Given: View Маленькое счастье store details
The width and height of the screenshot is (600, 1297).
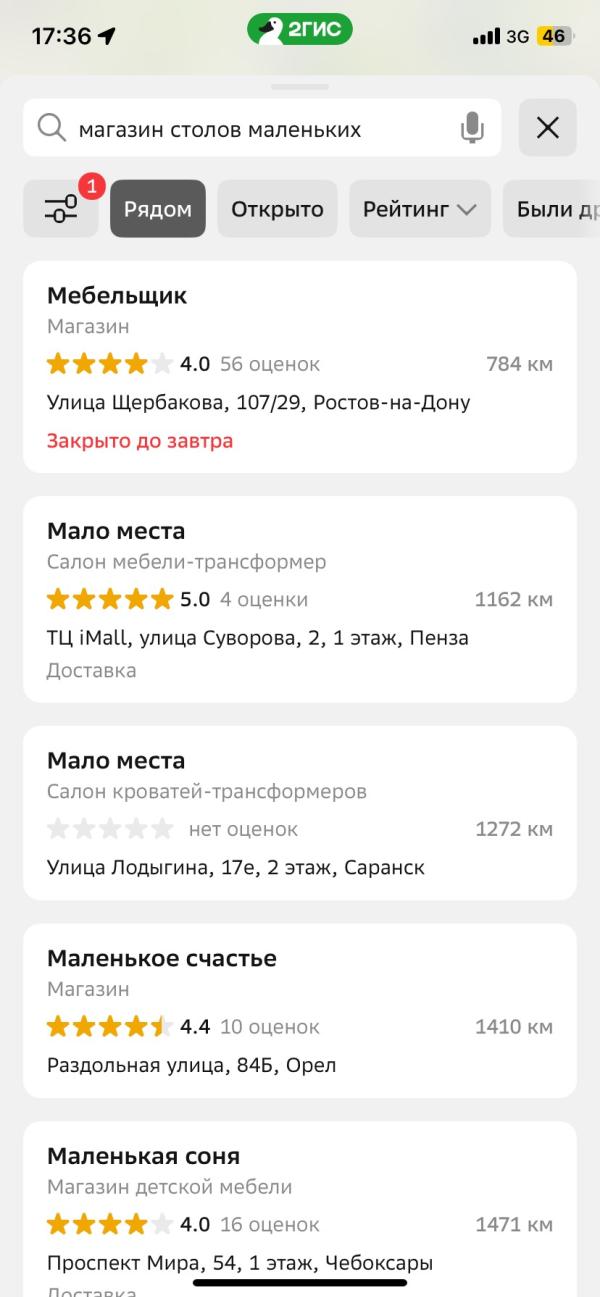Looking at the screenshot, I should point(300,1011).
